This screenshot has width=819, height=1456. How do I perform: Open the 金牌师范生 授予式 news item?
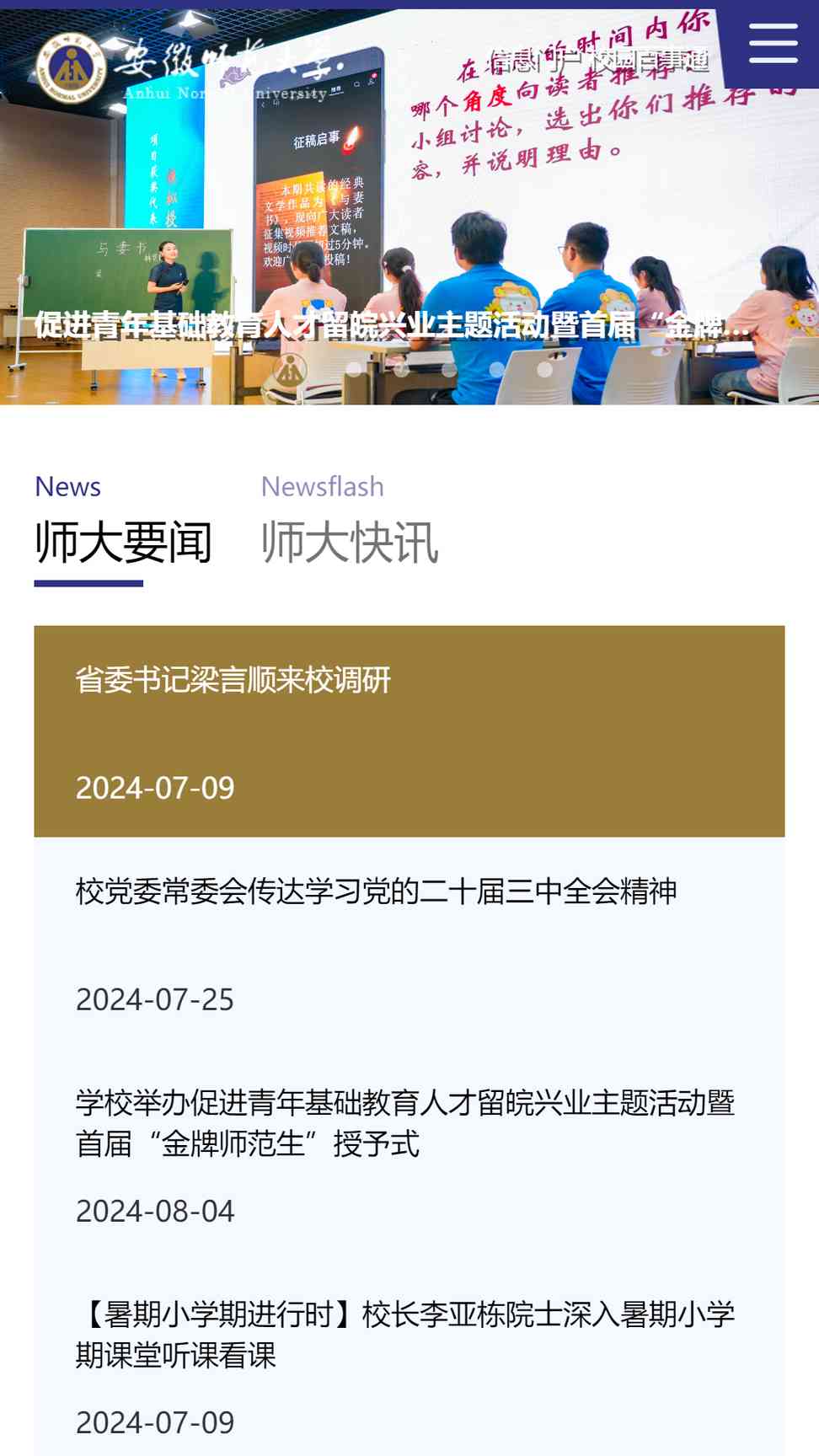tap(409, 1154)
